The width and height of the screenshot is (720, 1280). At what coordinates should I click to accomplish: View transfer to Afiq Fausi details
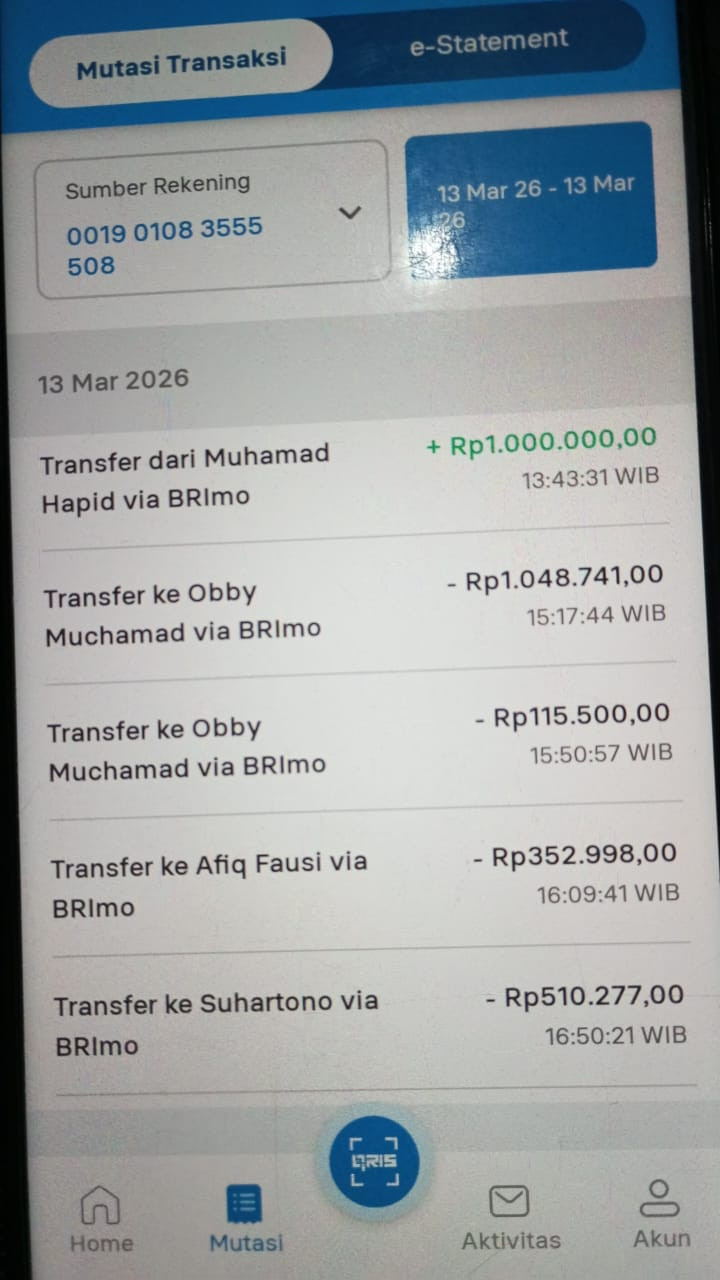[x=364, y=884]
